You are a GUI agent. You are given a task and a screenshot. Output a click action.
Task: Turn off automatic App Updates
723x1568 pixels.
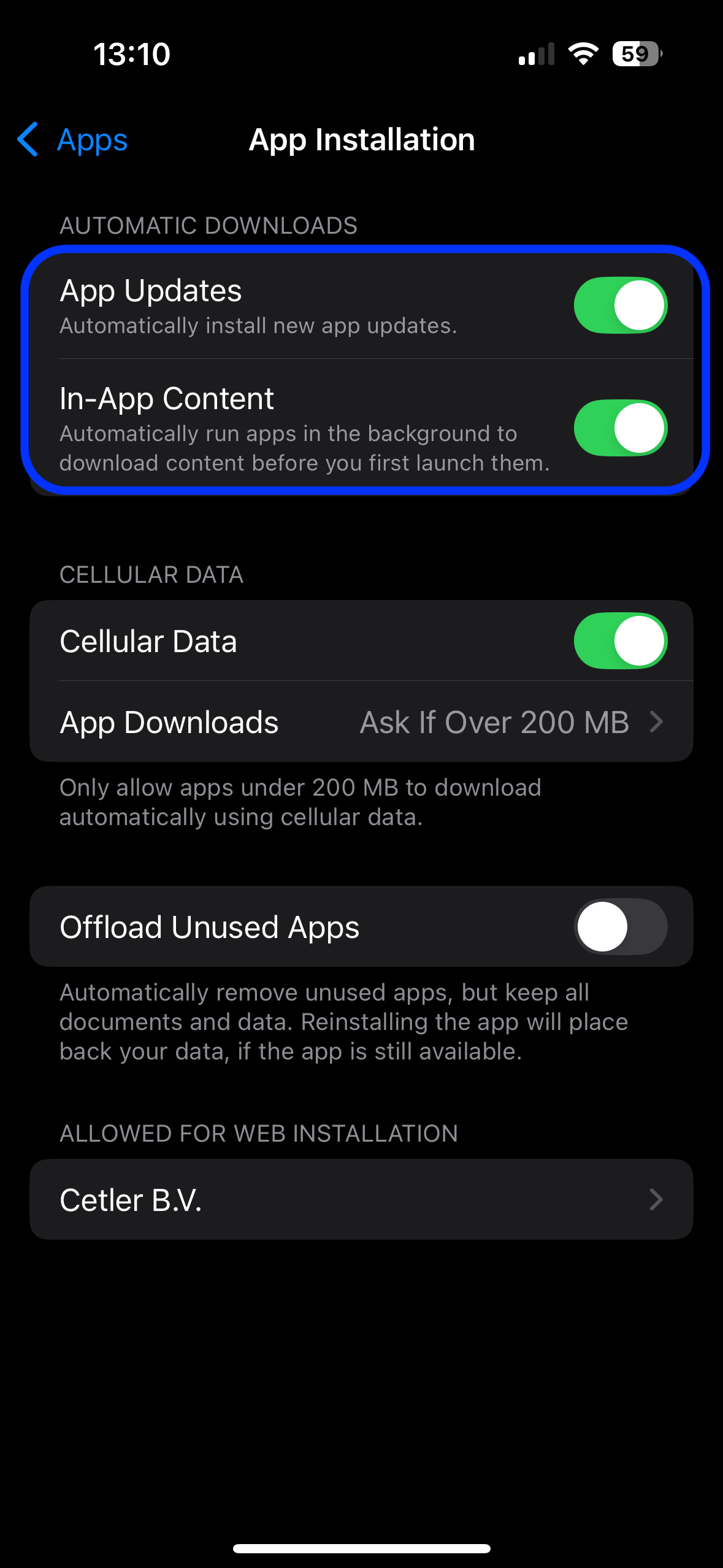pos(621,305)
